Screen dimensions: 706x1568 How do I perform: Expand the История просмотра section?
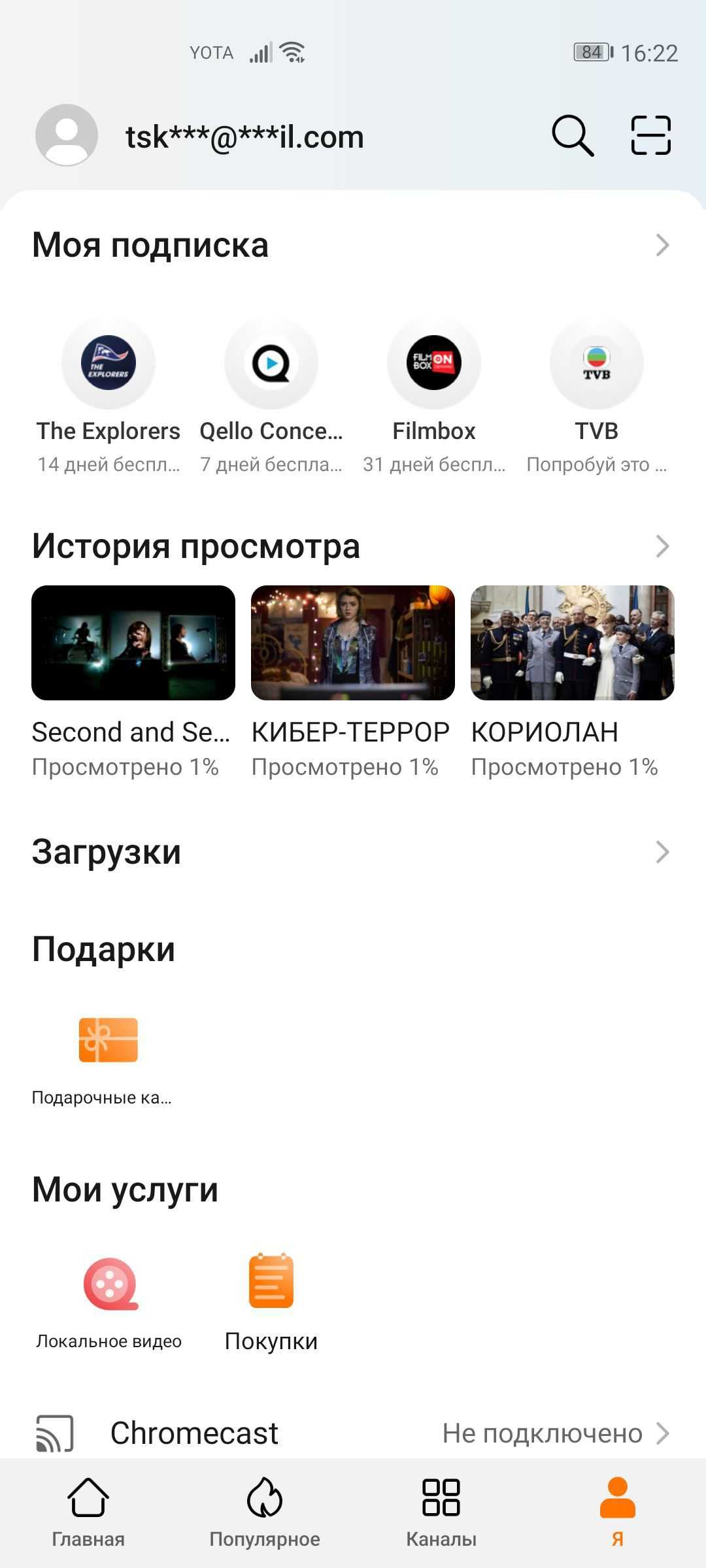(x=662, y=546)
